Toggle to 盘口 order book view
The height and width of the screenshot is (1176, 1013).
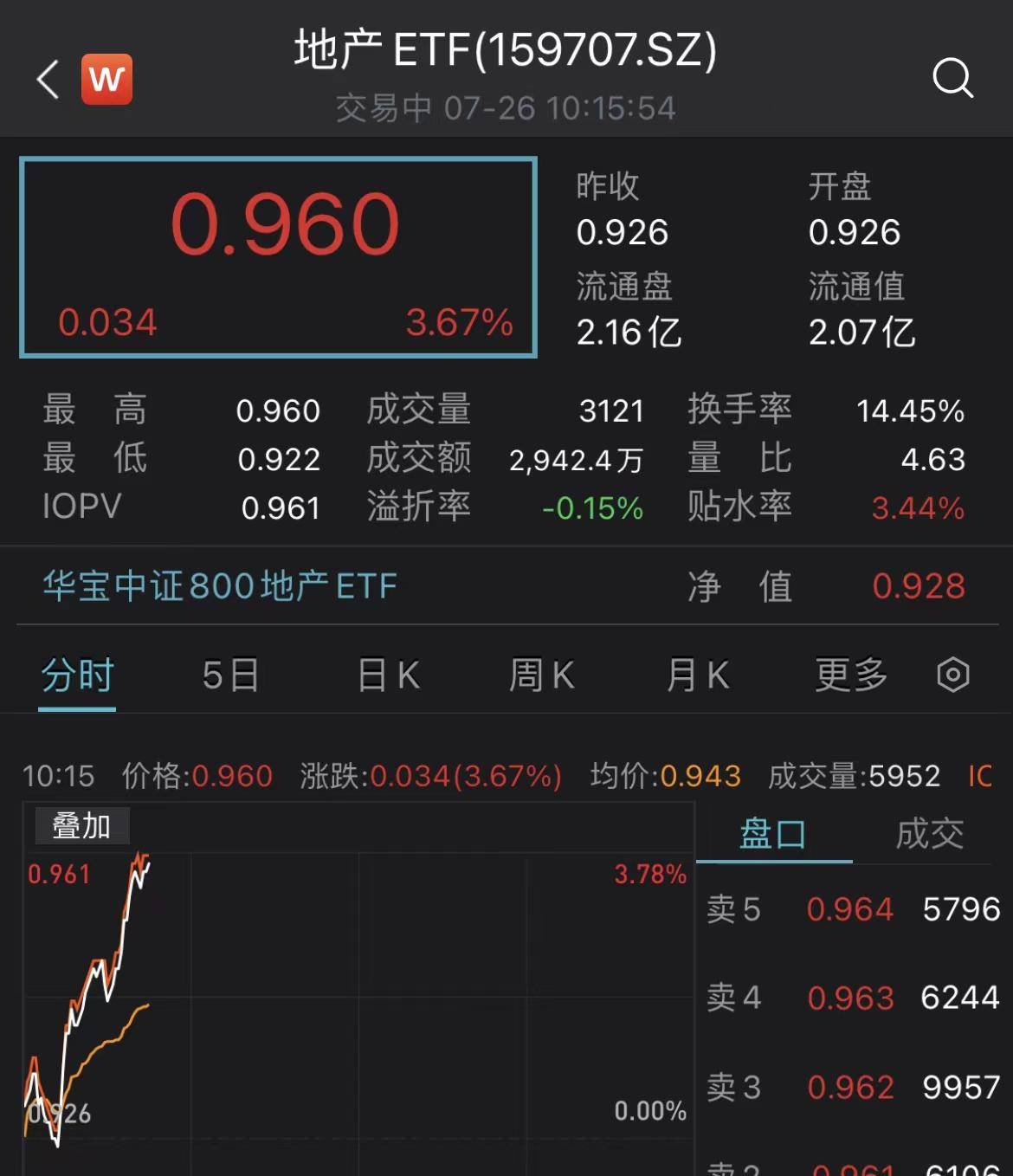click(771, 834)
